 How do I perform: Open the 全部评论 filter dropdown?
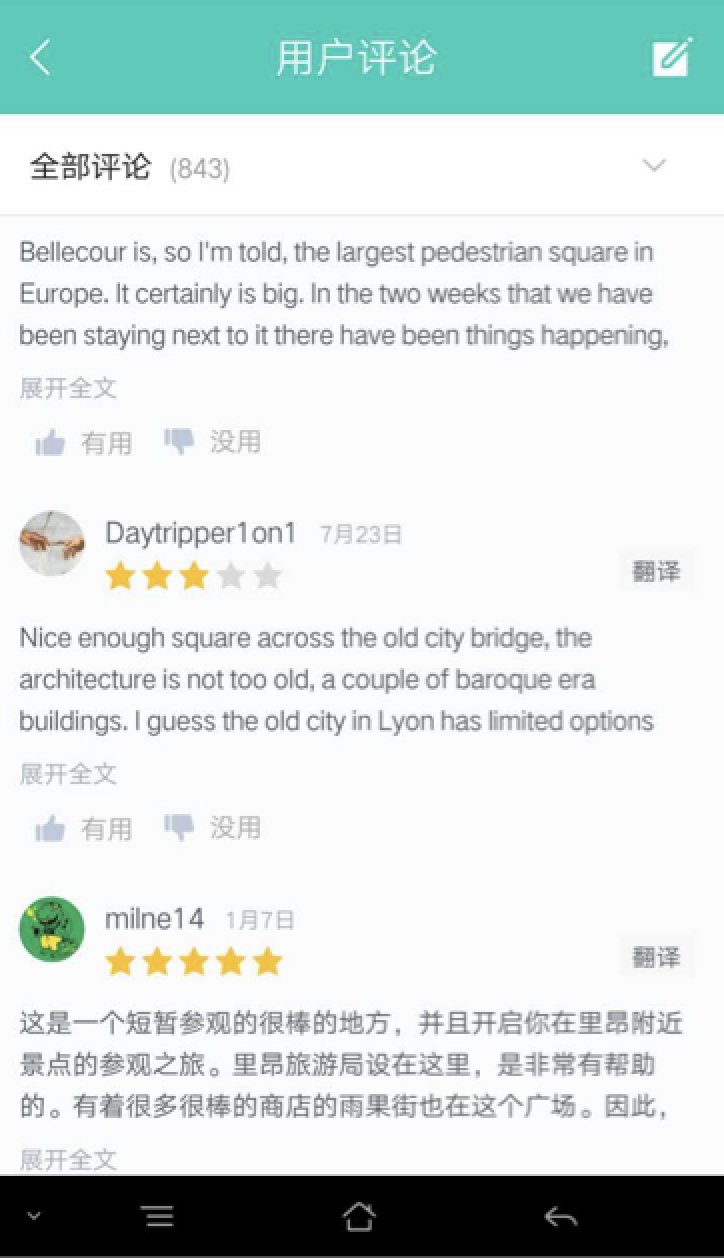(x=654, y=166)
